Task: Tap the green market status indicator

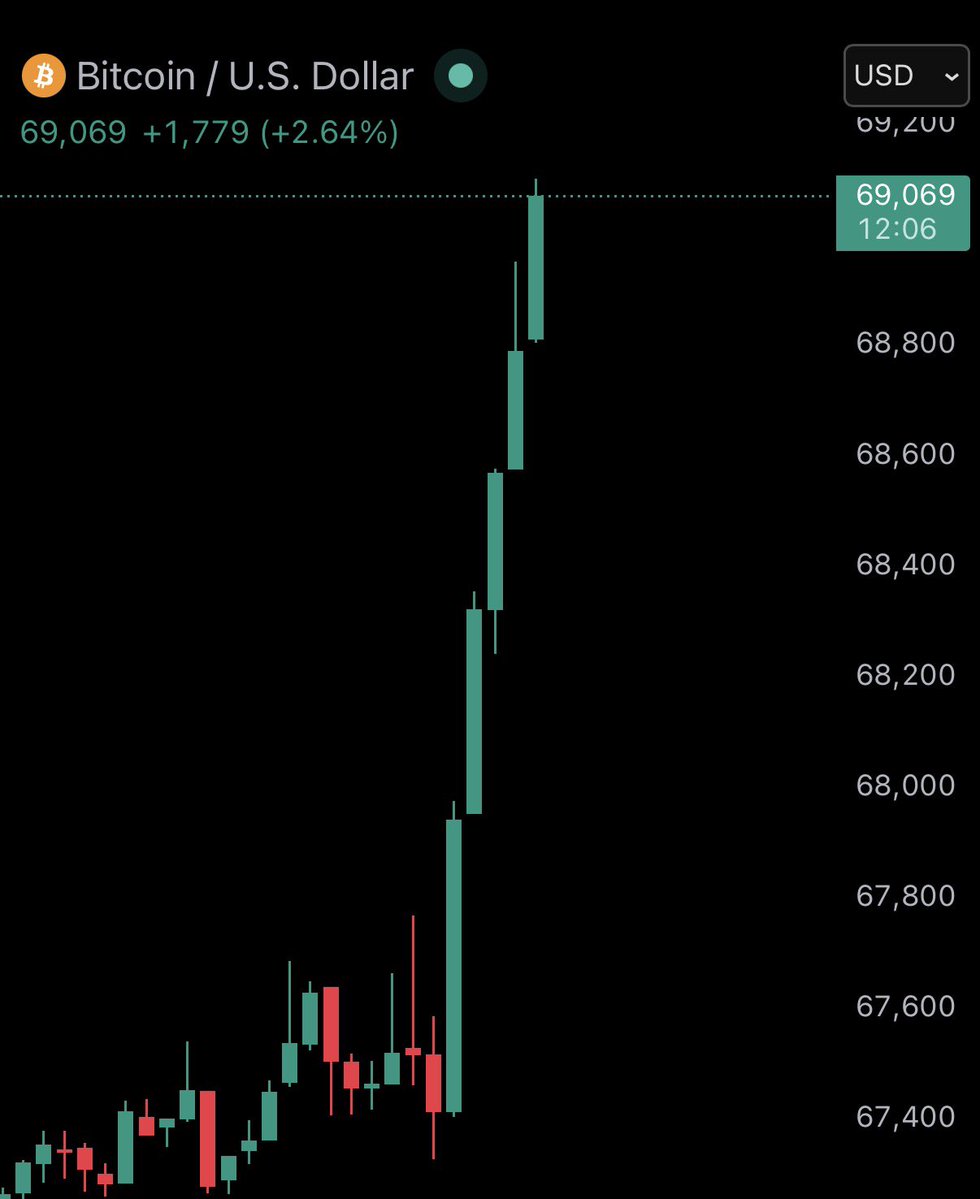Action: click(x=460, y=76)
